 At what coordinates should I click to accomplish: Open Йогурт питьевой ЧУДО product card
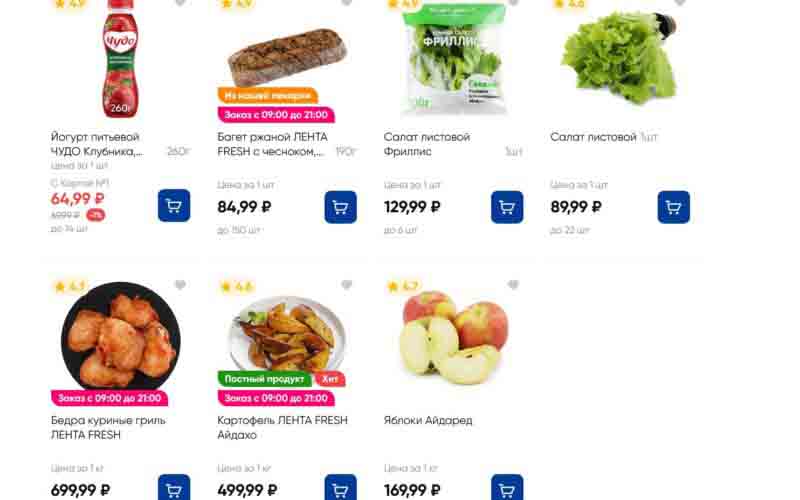click(95, 144)
